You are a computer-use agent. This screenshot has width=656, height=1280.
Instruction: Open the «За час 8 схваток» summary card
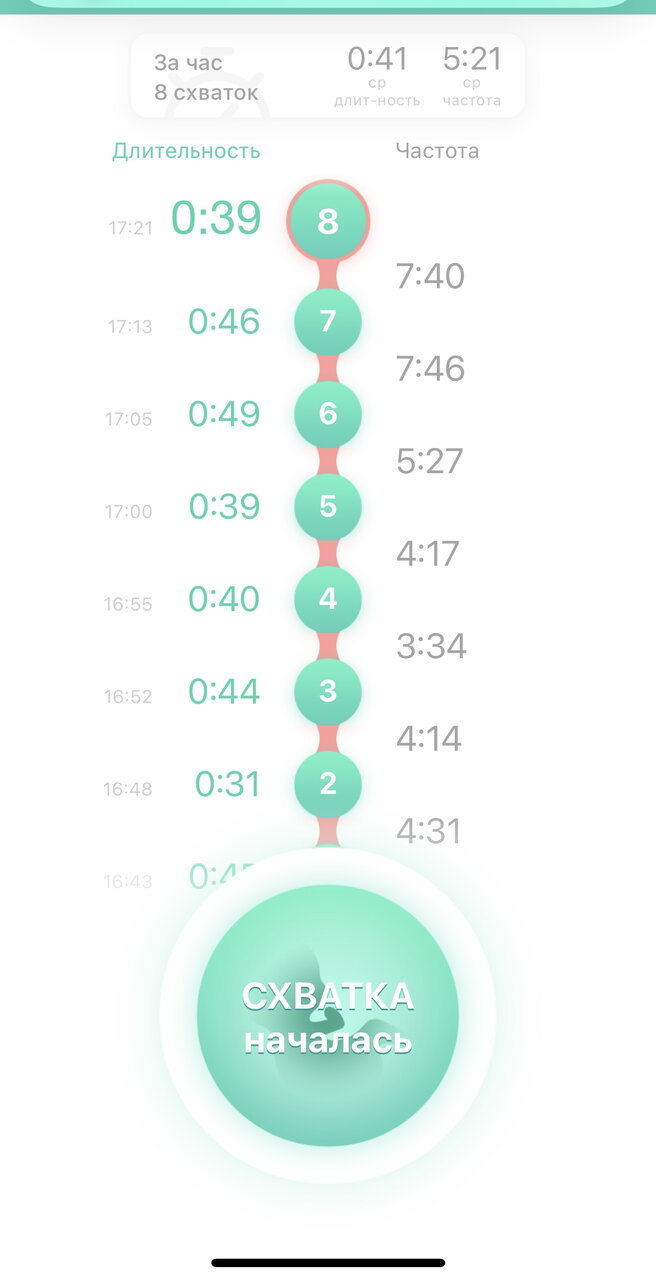[328, 76]
